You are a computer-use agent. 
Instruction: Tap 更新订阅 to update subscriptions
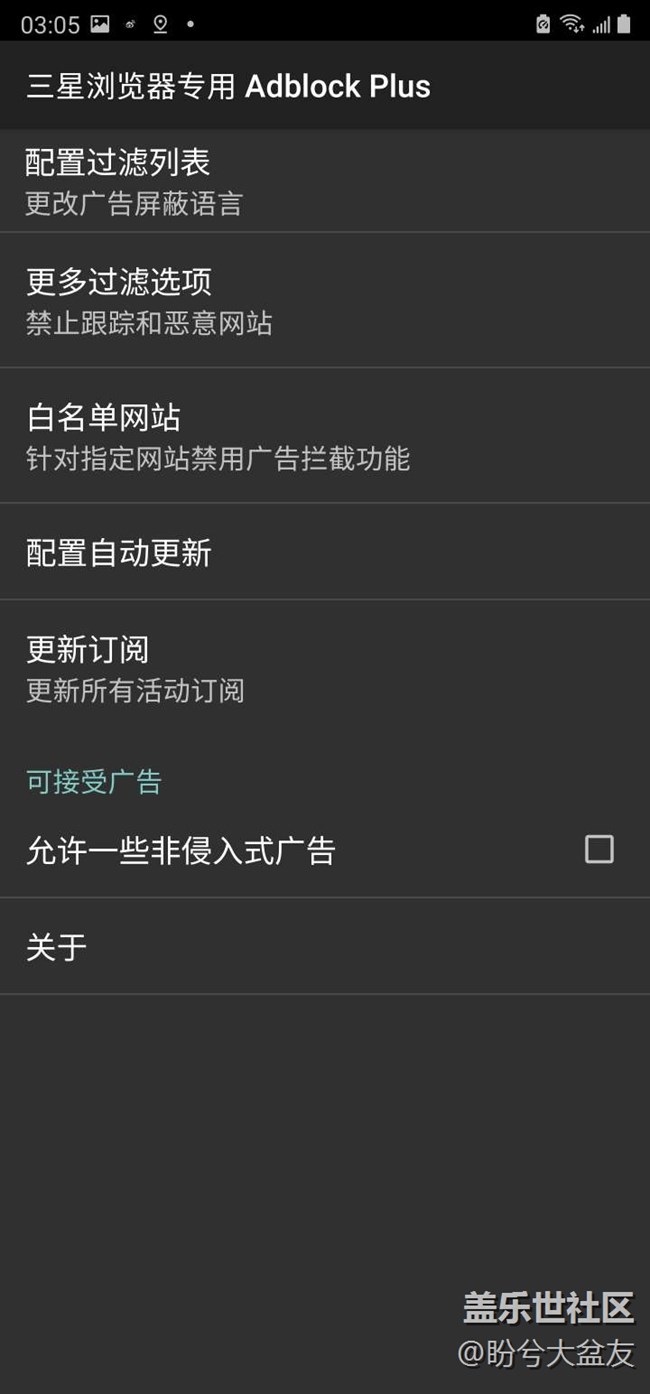[324, 667]
